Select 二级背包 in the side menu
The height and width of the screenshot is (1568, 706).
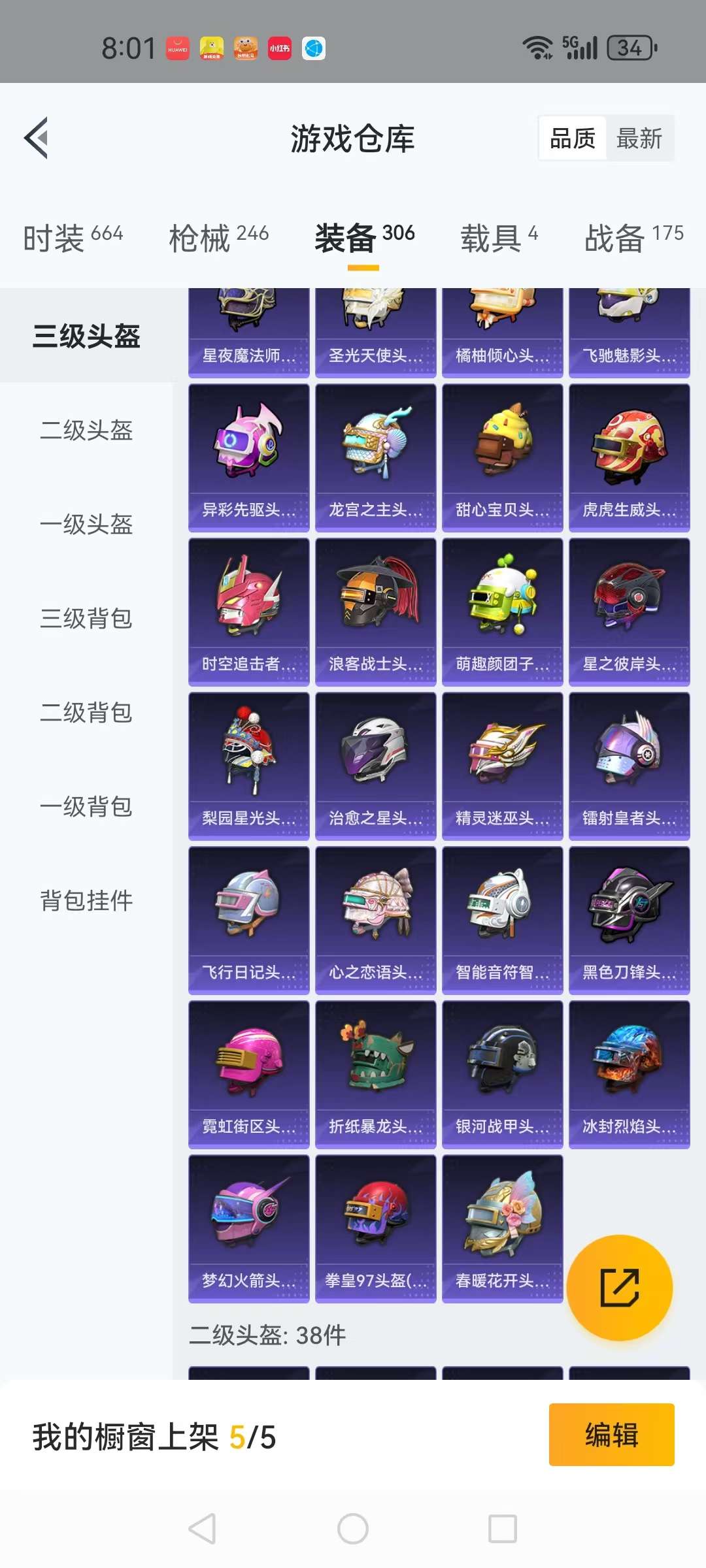point(86,712)
